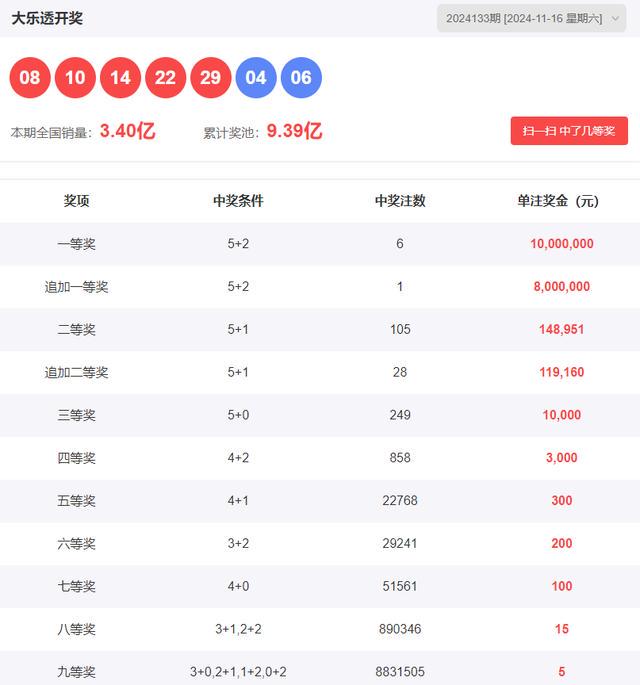Tap the 扫一扫 中了几等奖 button
Image resolution: width=640 pixels, height=685 pixels.
(x=569, y=131)
